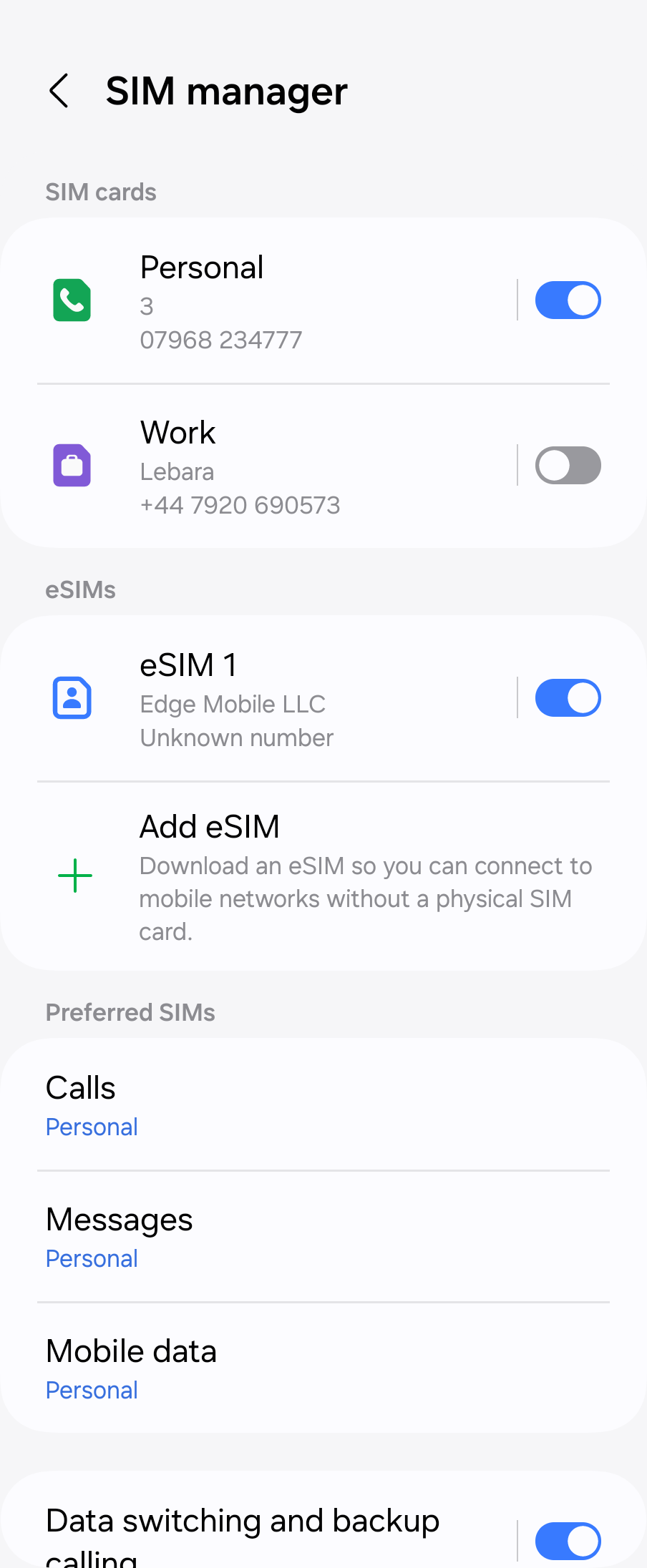Screen dimensions: 647x1568
Task: Select the blue eSIM 1 contact icon
Action: click(x=72, y=697)
